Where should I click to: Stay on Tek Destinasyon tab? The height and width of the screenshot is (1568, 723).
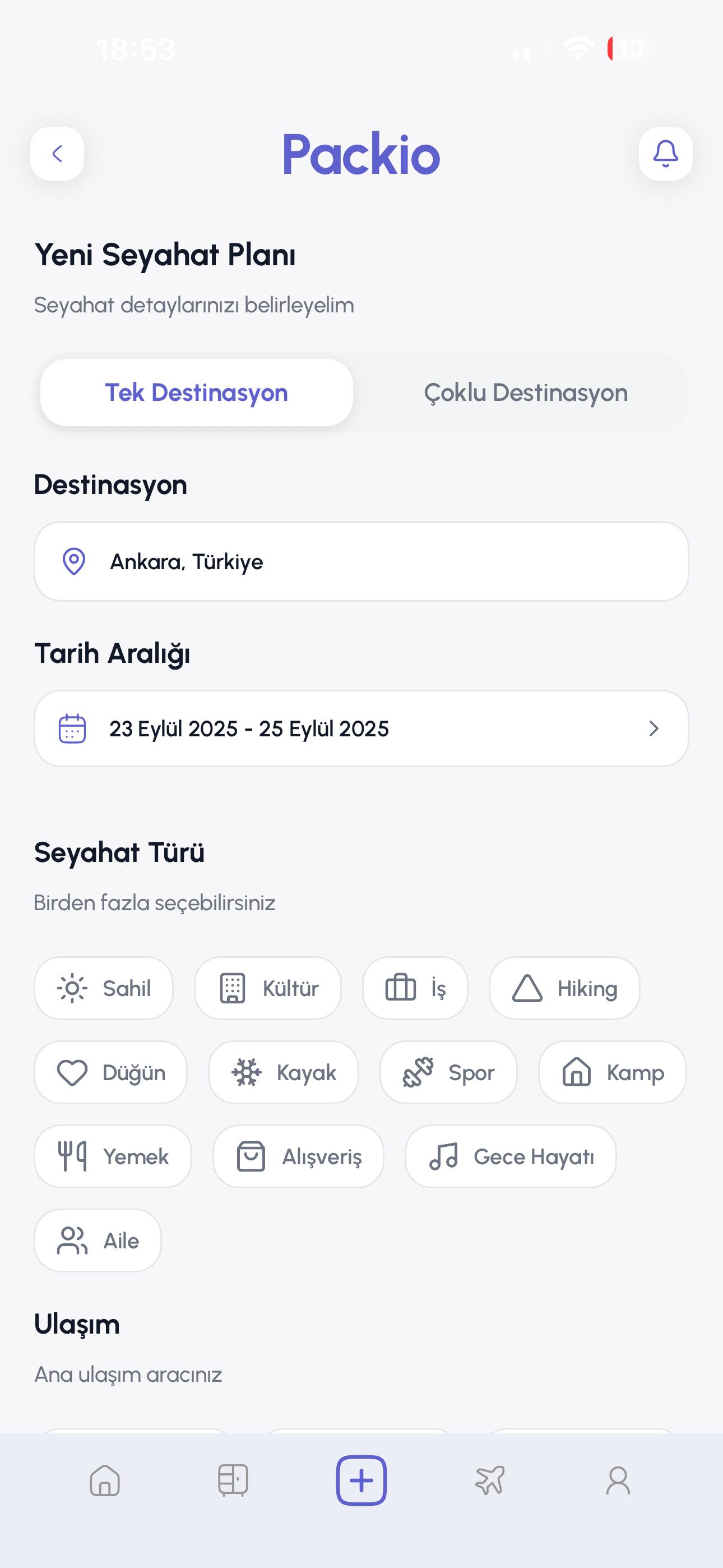click(x=196, y=393)
